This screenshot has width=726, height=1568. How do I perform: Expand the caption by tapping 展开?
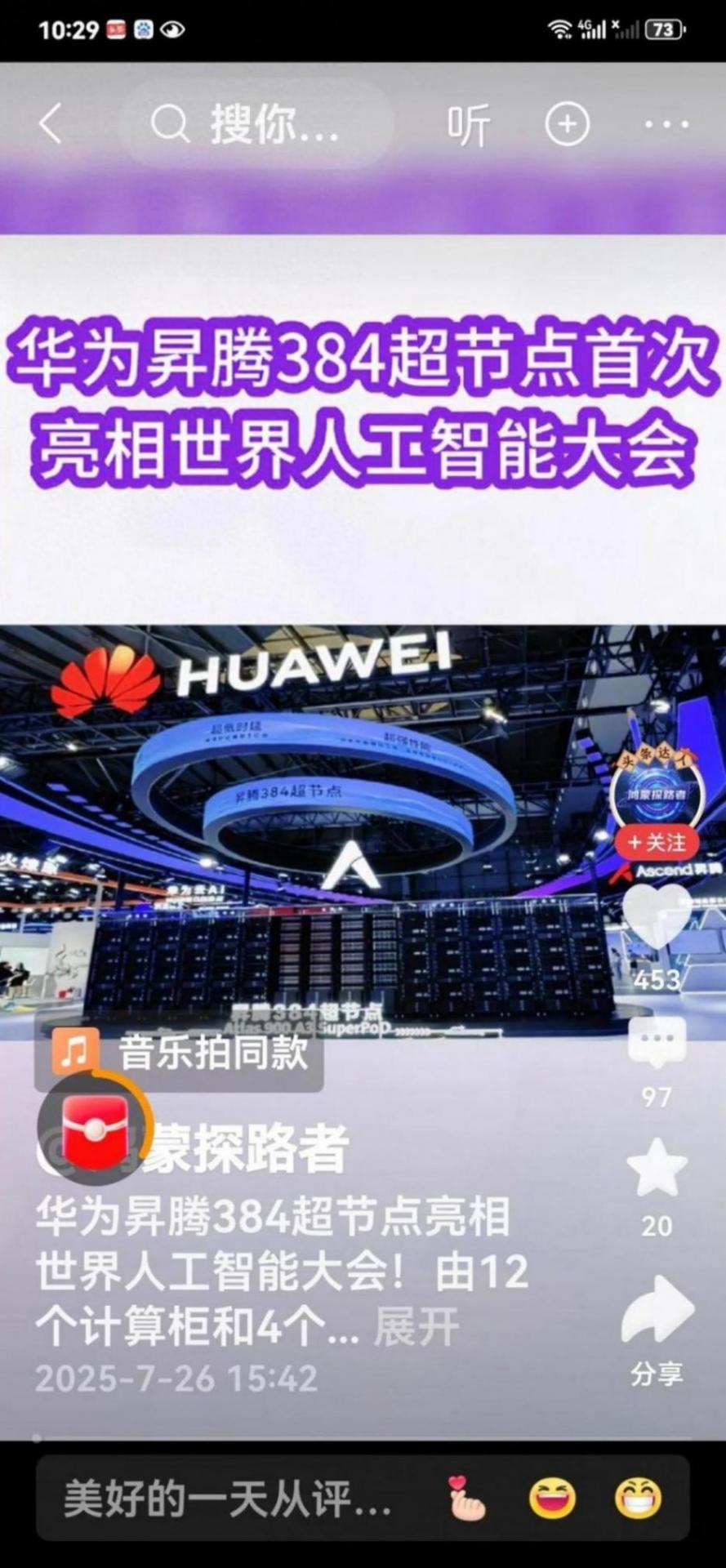pyautogui.click(x=416, y=1328)
